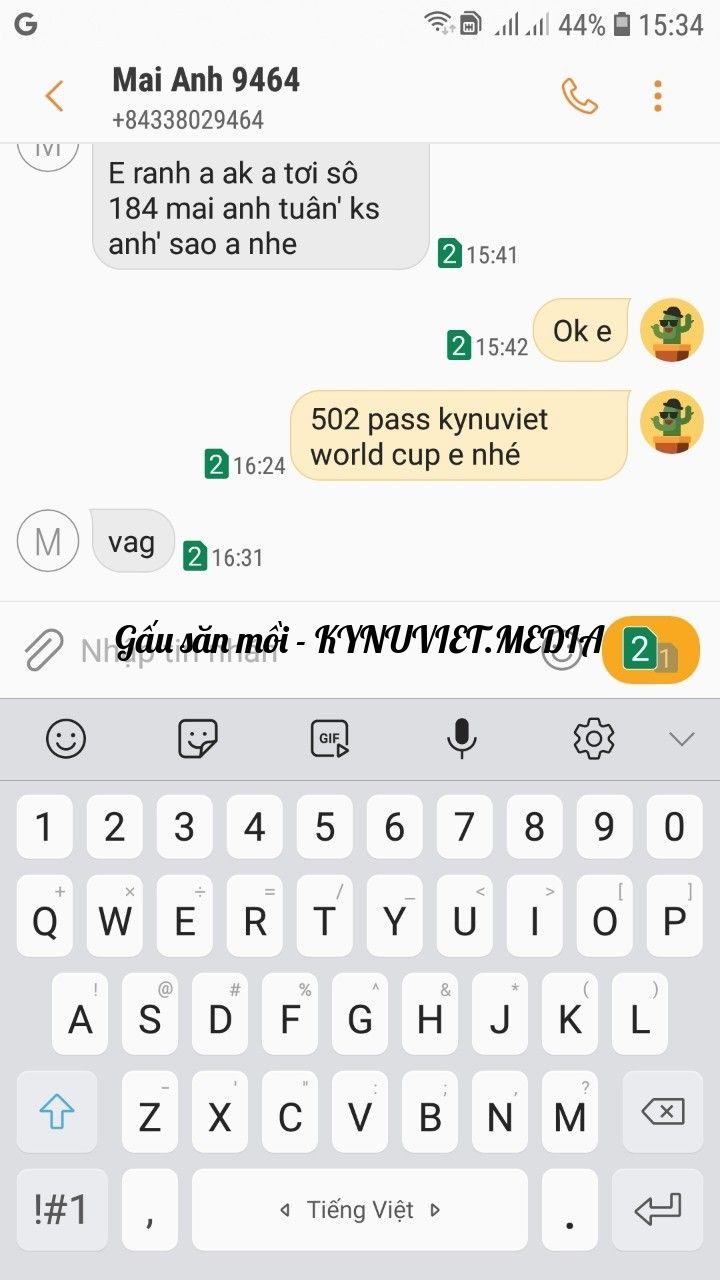Open the sticker panel
The image size is (720, 1280).
point(197,739)
